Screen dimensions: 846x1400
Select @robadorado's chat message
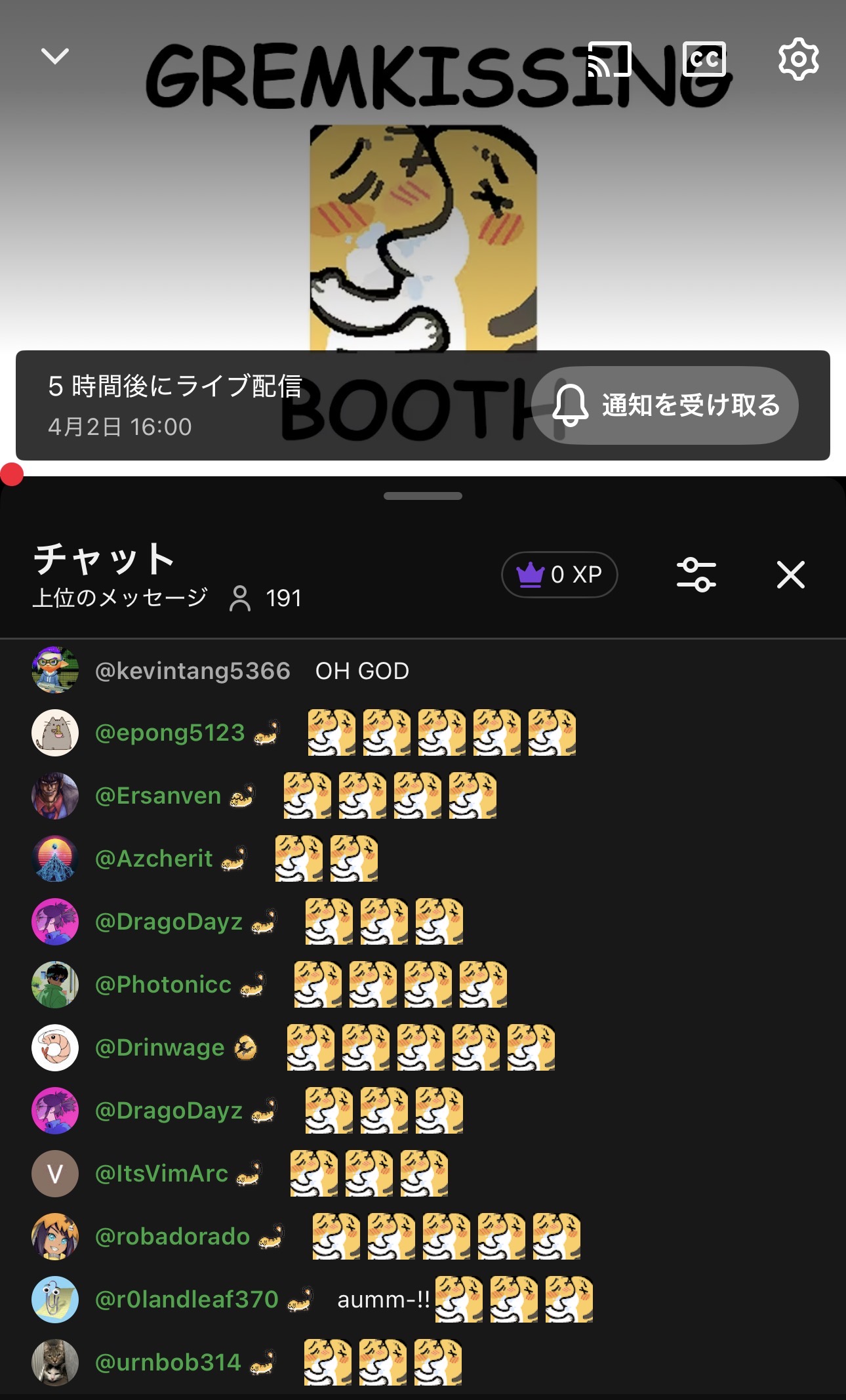(x=423, y=1237)
